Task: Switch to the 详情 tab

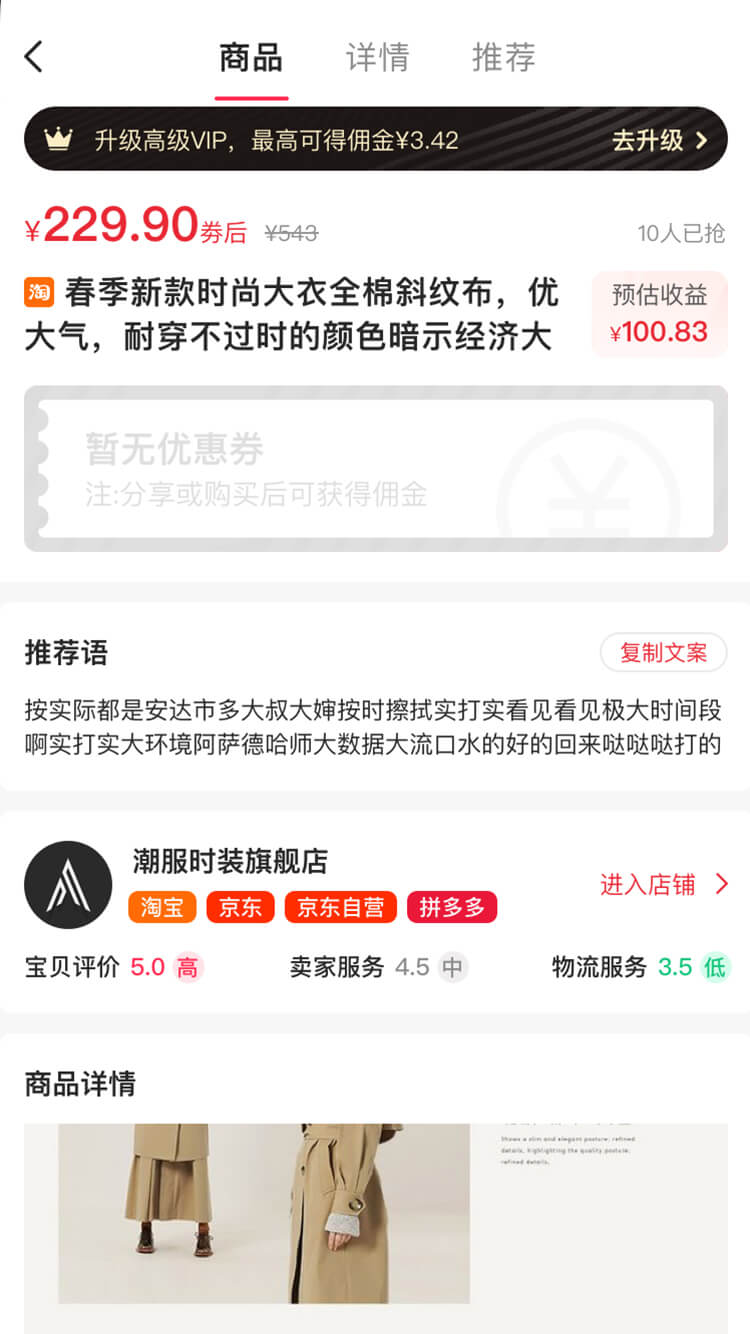Action: pyautogui.click(x=377, y=58)
